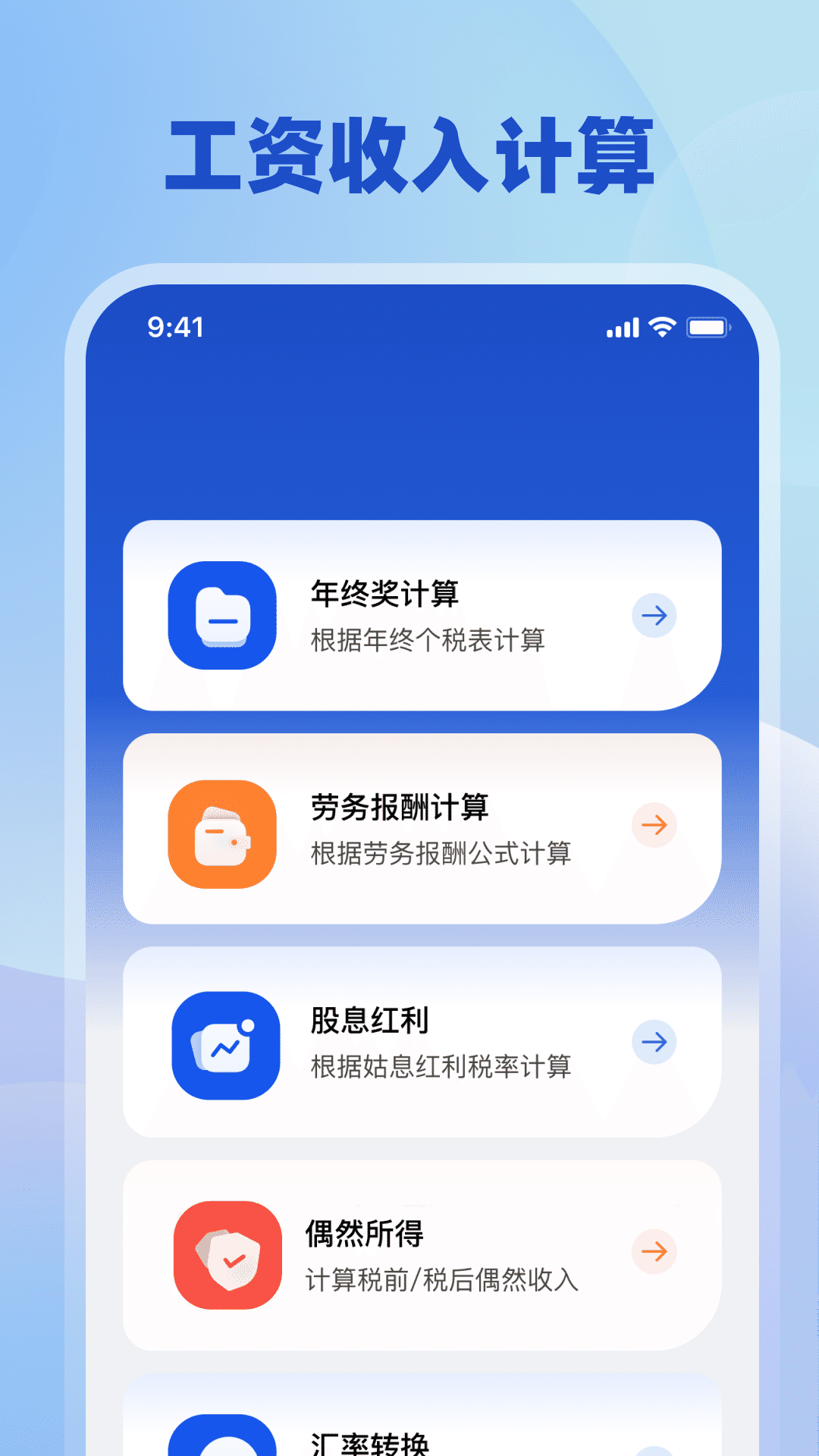This screenshot has width=819, height=1456.
Task: Click the arrow on the 股息红利 row
Action: click(654, 1042)
